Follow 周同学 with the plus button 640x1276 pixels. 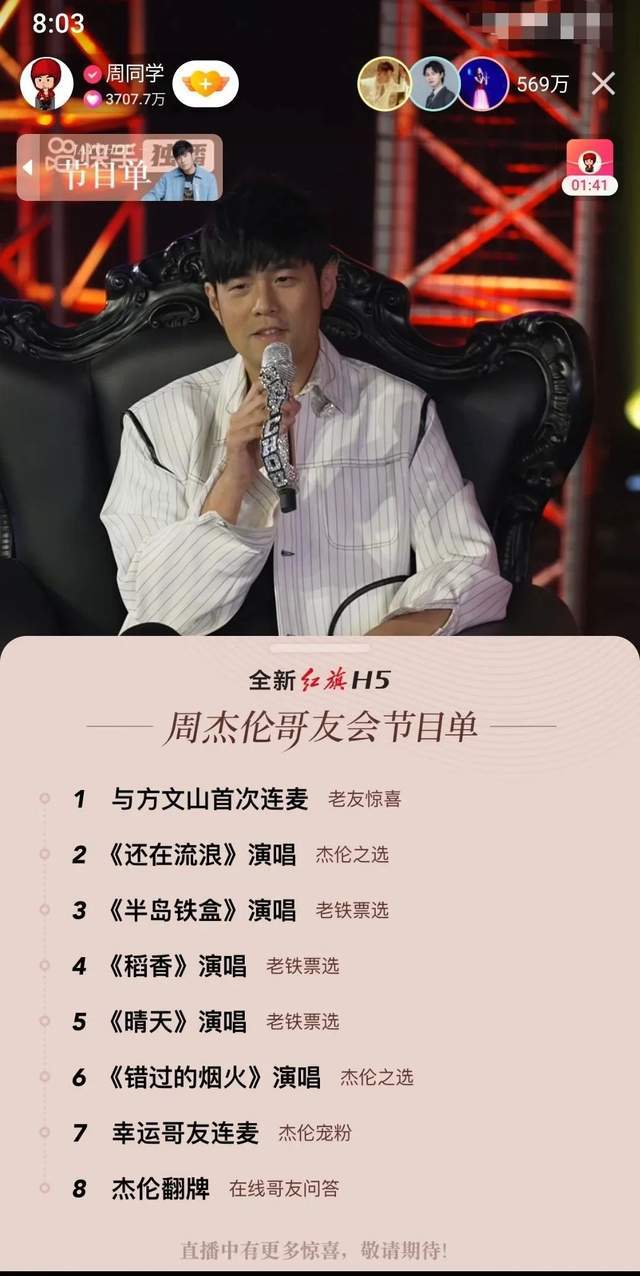click(205, 84)
